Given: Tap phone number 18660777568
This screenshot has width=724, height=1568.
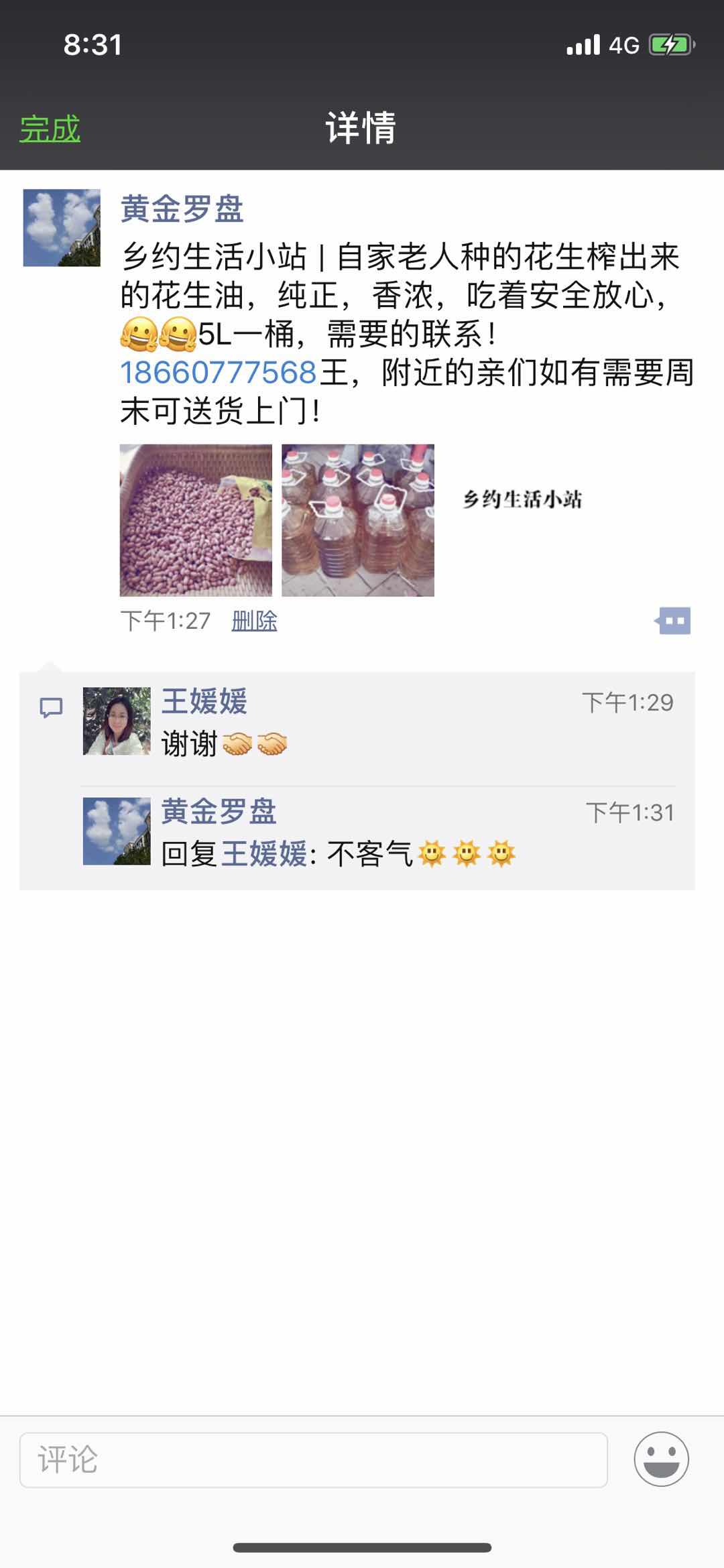Looking at the screenshot, I should click(218, 373).
